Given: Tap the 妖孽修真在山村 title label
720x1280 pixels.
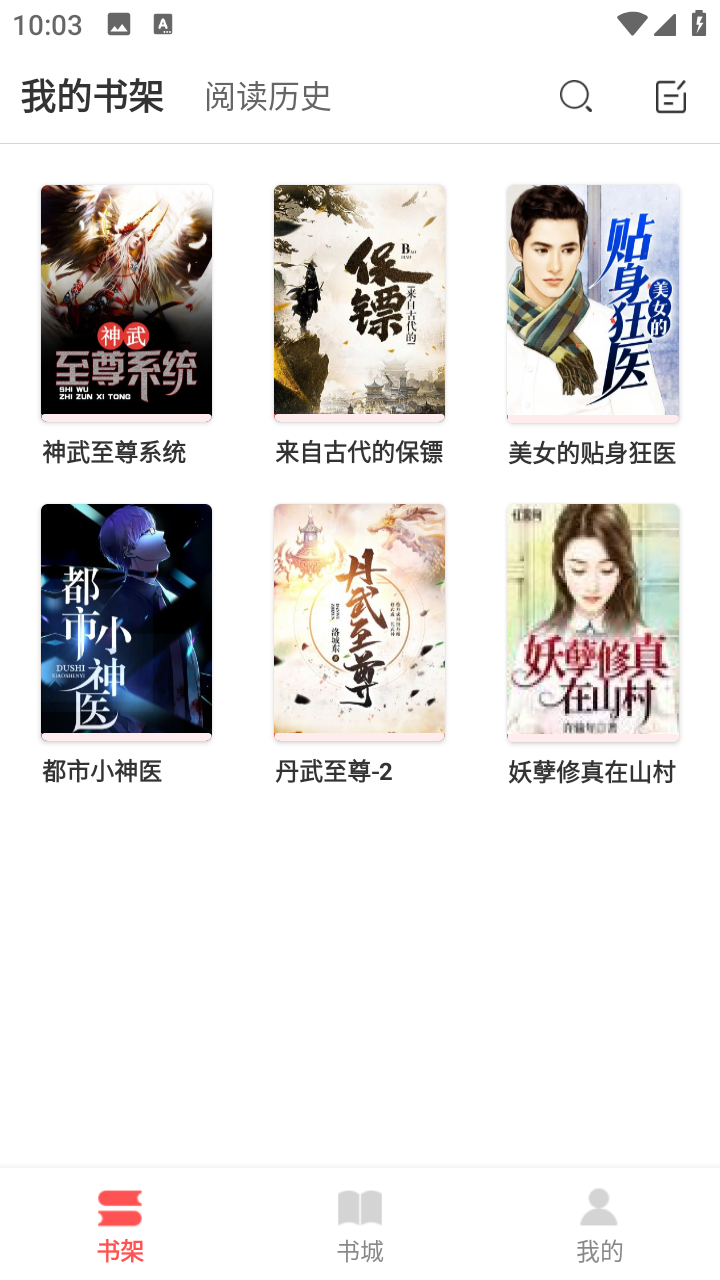Looking at the screenshot, I should 592,771.
